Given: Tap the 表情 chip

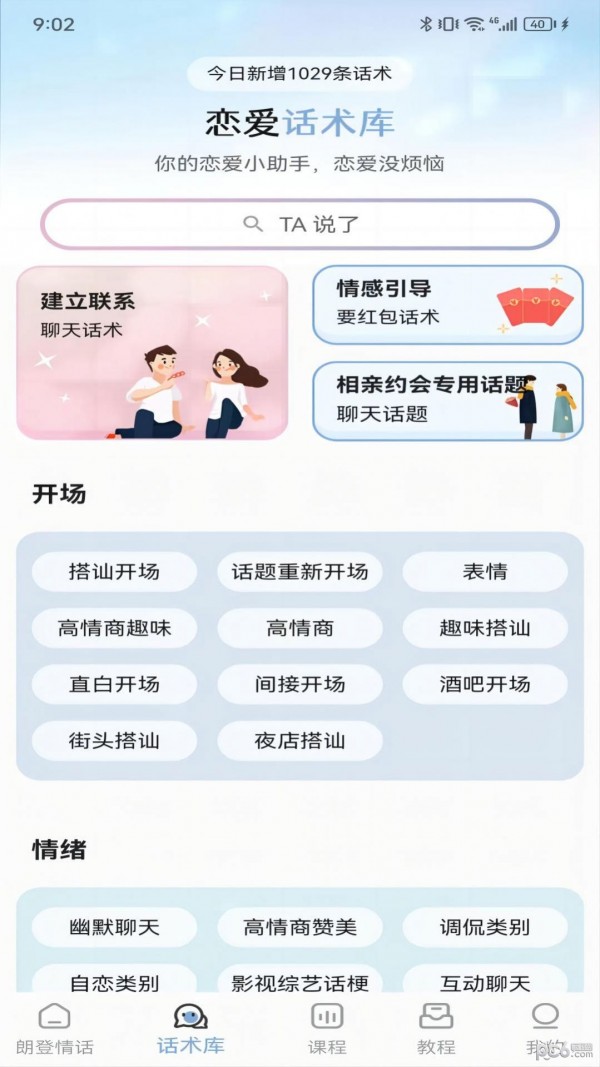Looking at the screenshot, I should click(x=485, y=572).
